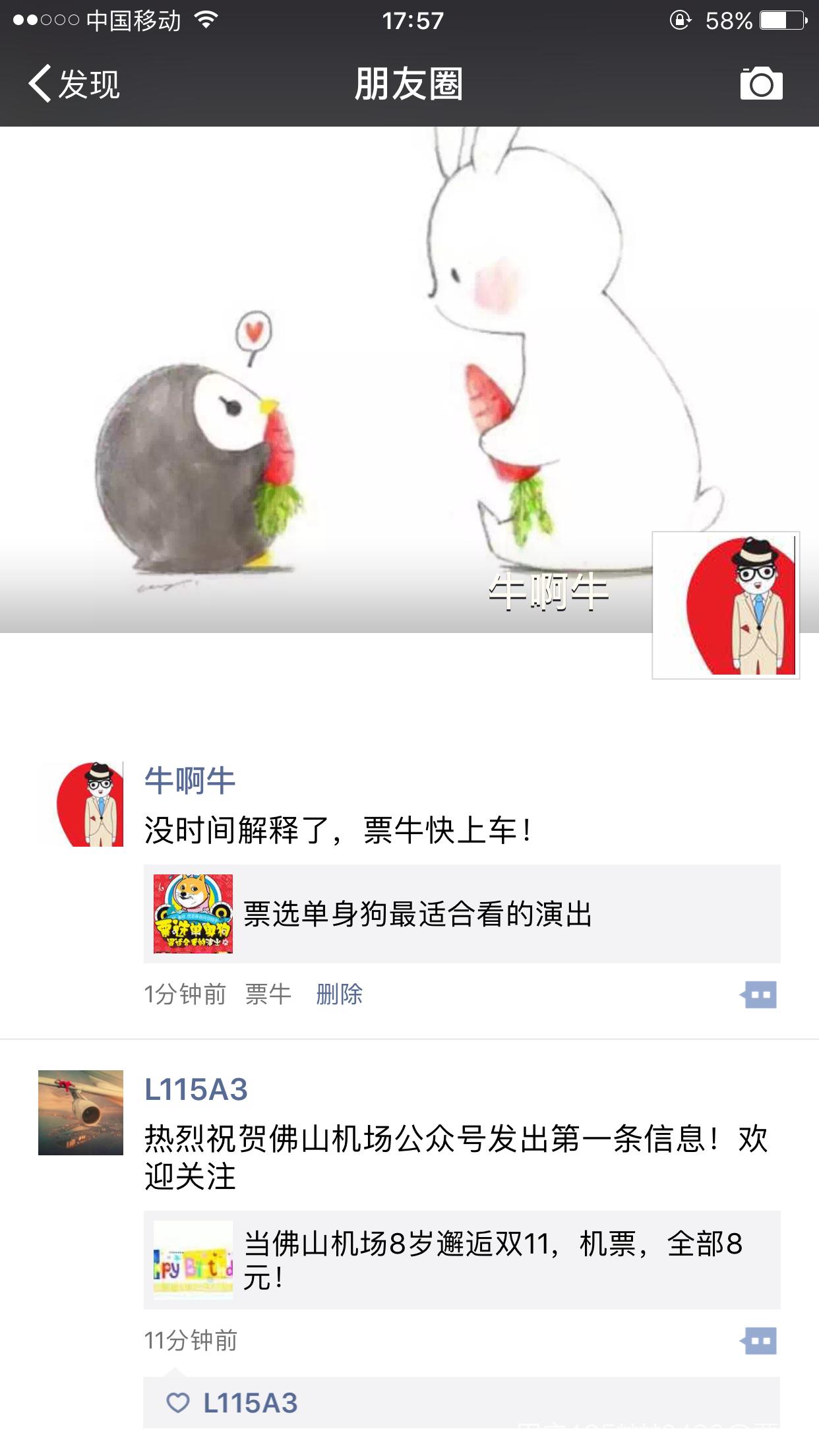
Task: Open the camera to post a moment
Action: pyautogui.click(x=761, y=84)
